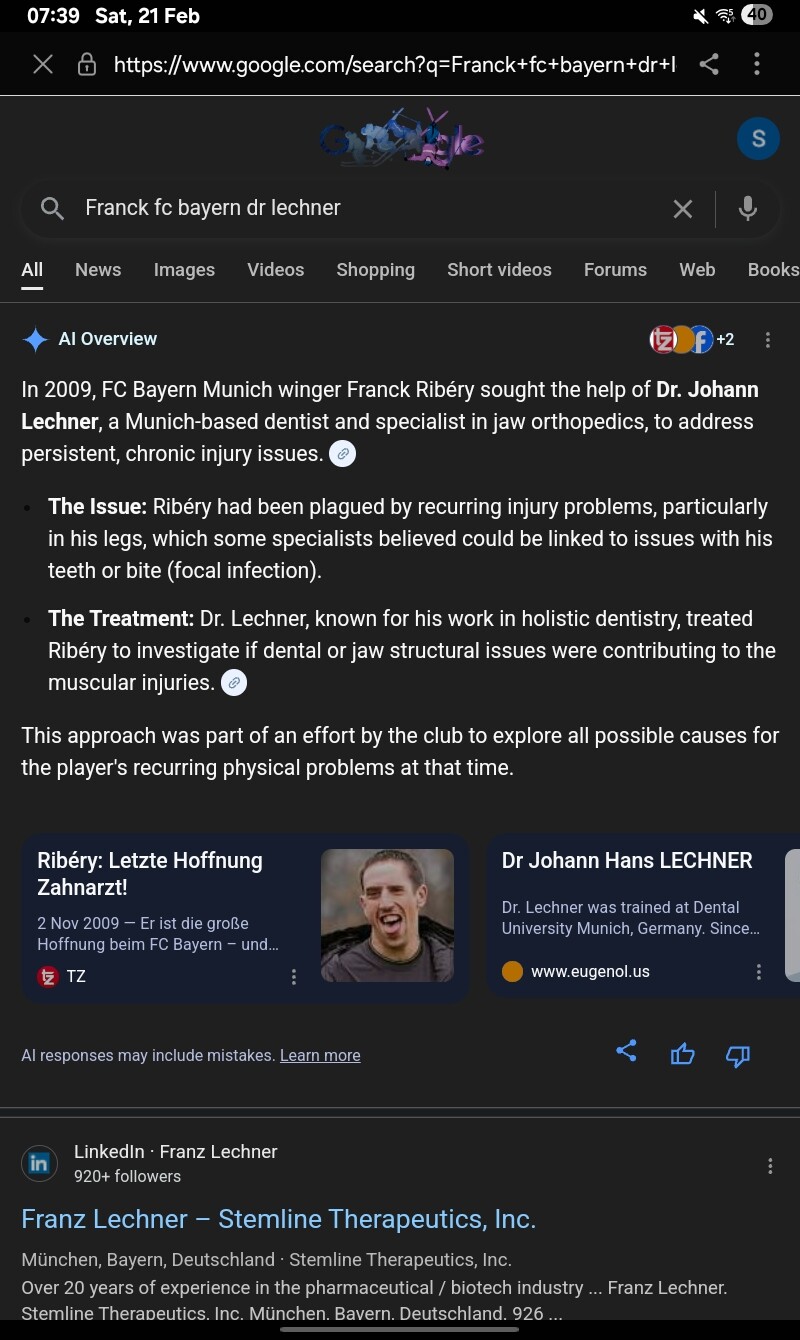The image size is (800, 1340).
Task: Give the AI Overview a thumbs down
Action: pos(738,1056)
